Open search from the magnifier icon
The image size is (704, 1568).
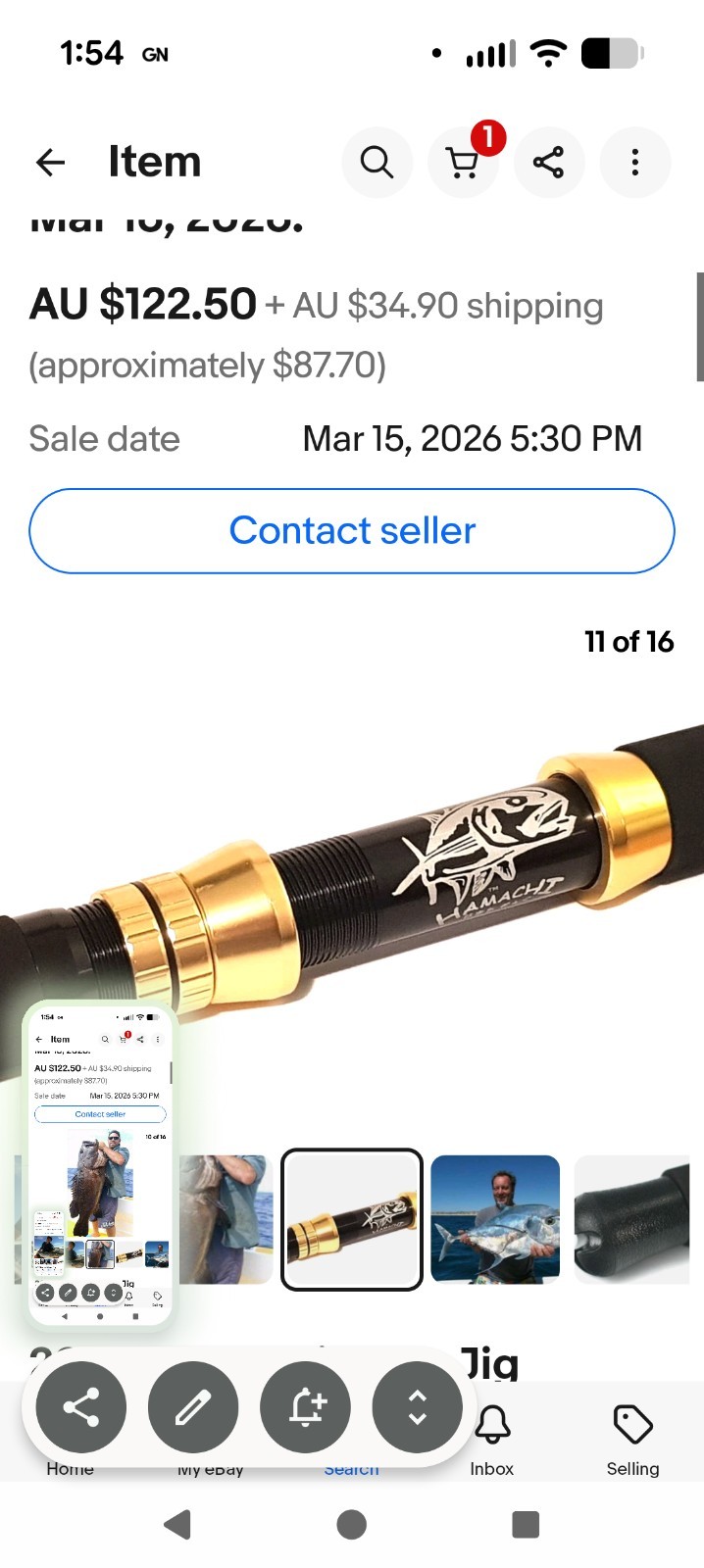(x=377, y=162)
